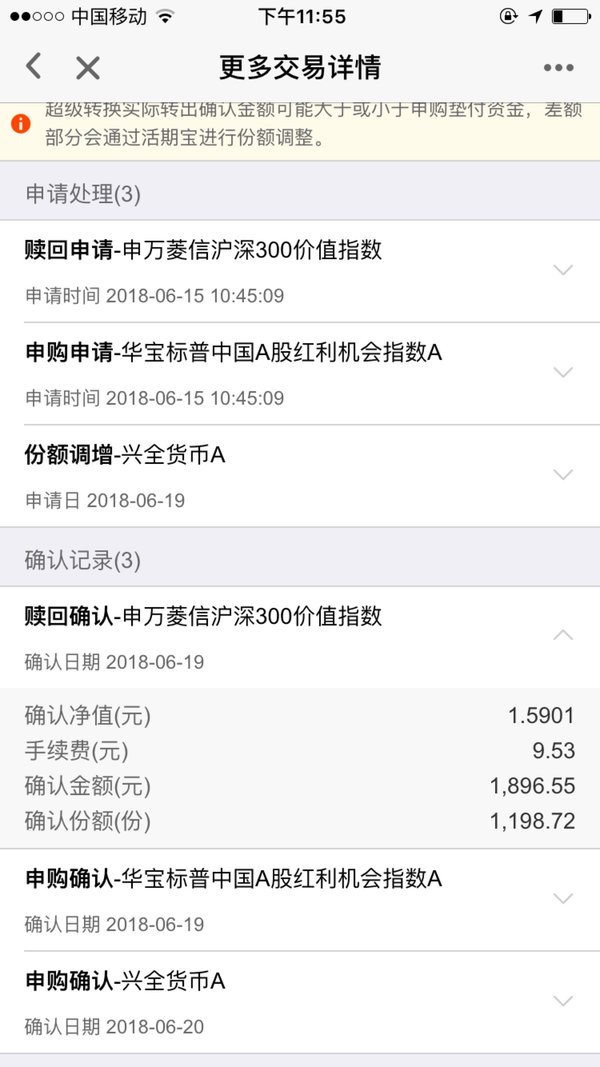The image size is (600, 1067).
Task: Expand 赎回申请-申万菱信沪深300价值指数 row
Action: pyautogui.click(x=300, y=271)
